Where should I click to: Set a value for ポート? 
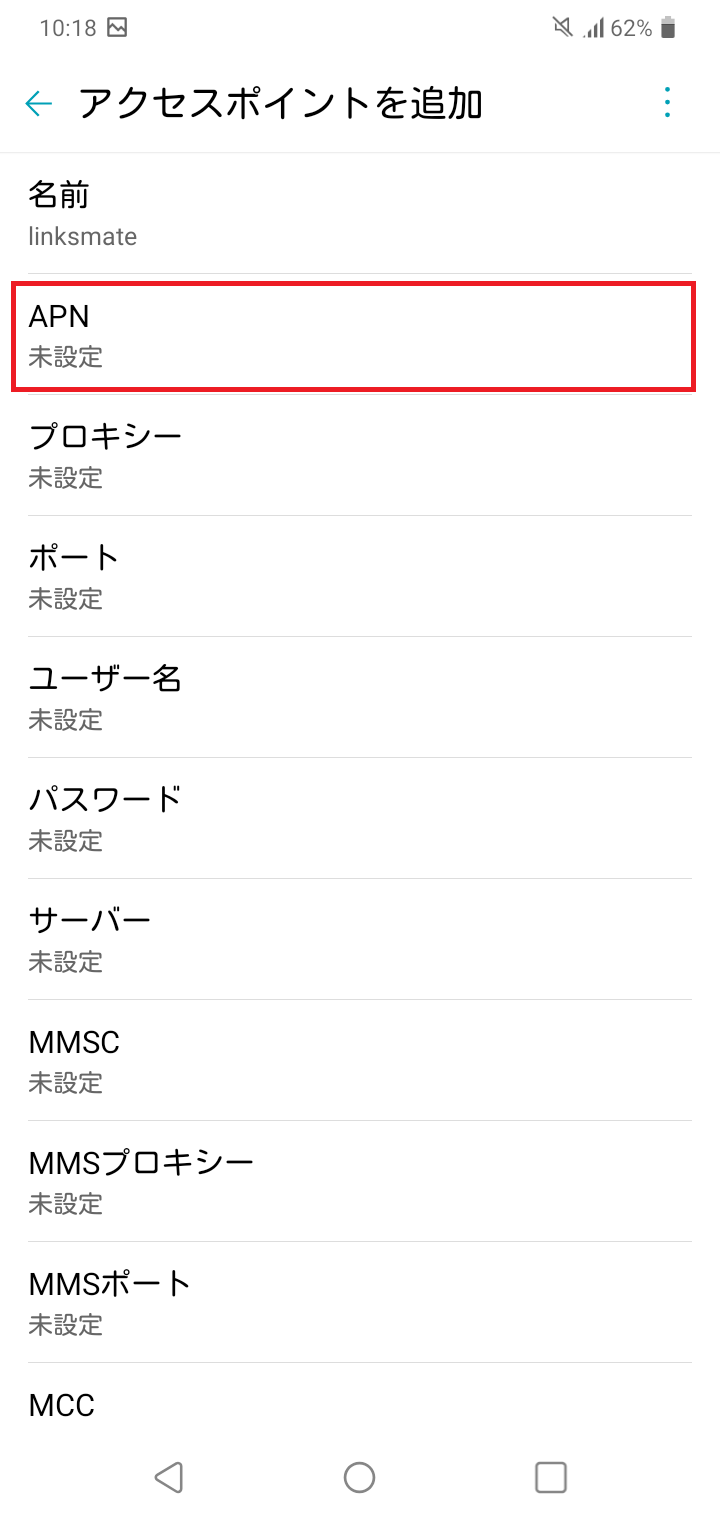(360, 576)
